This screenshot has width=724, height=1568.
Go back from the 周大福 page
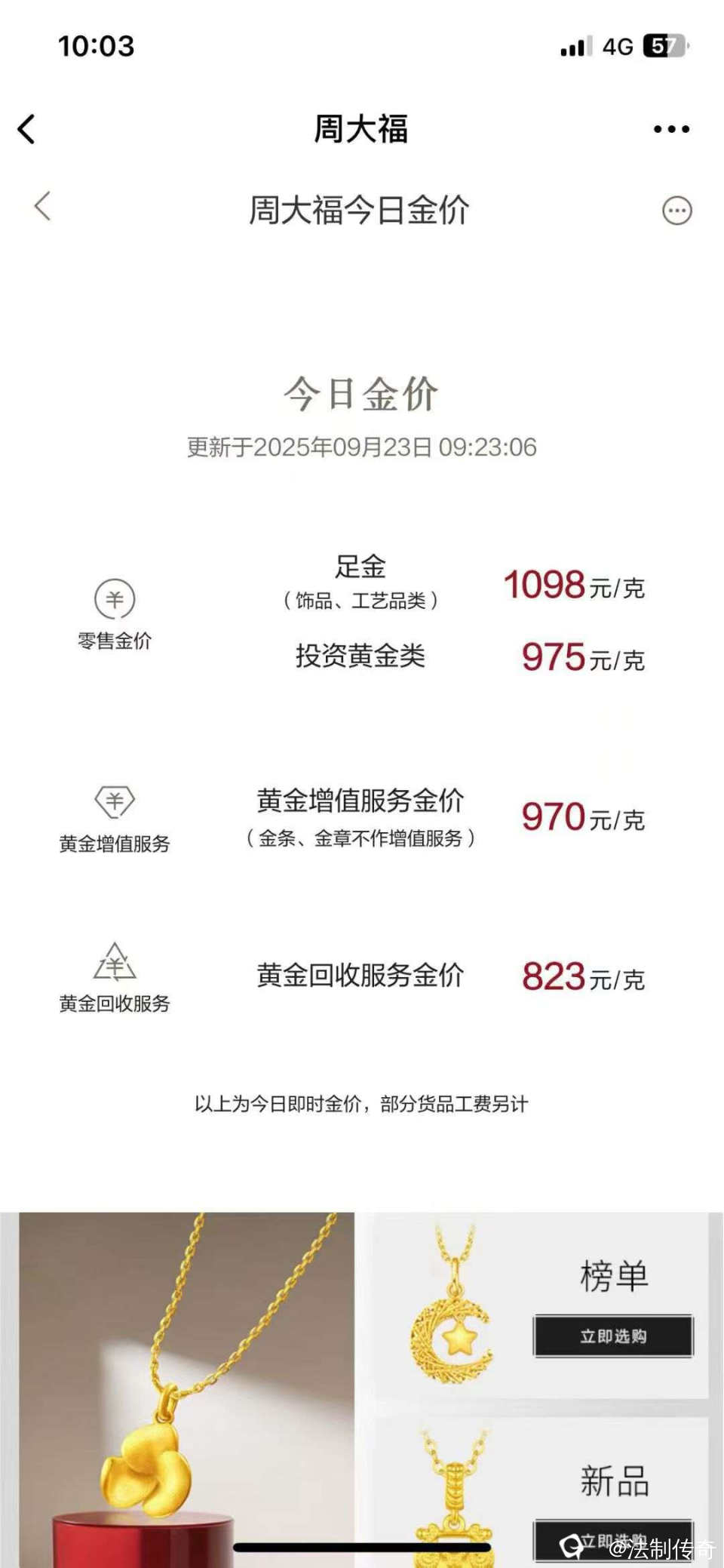[x=27, y=129]
